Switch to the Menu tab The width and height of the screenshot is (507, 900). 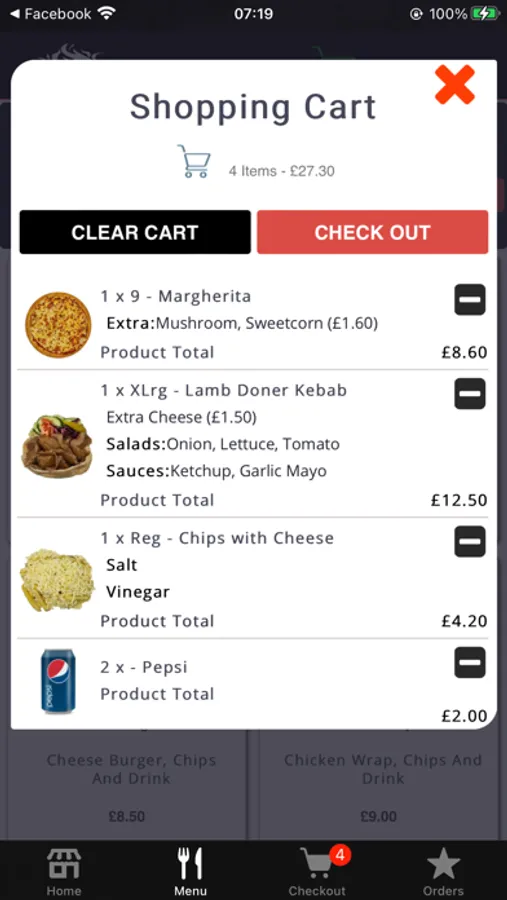click(190, 871)
